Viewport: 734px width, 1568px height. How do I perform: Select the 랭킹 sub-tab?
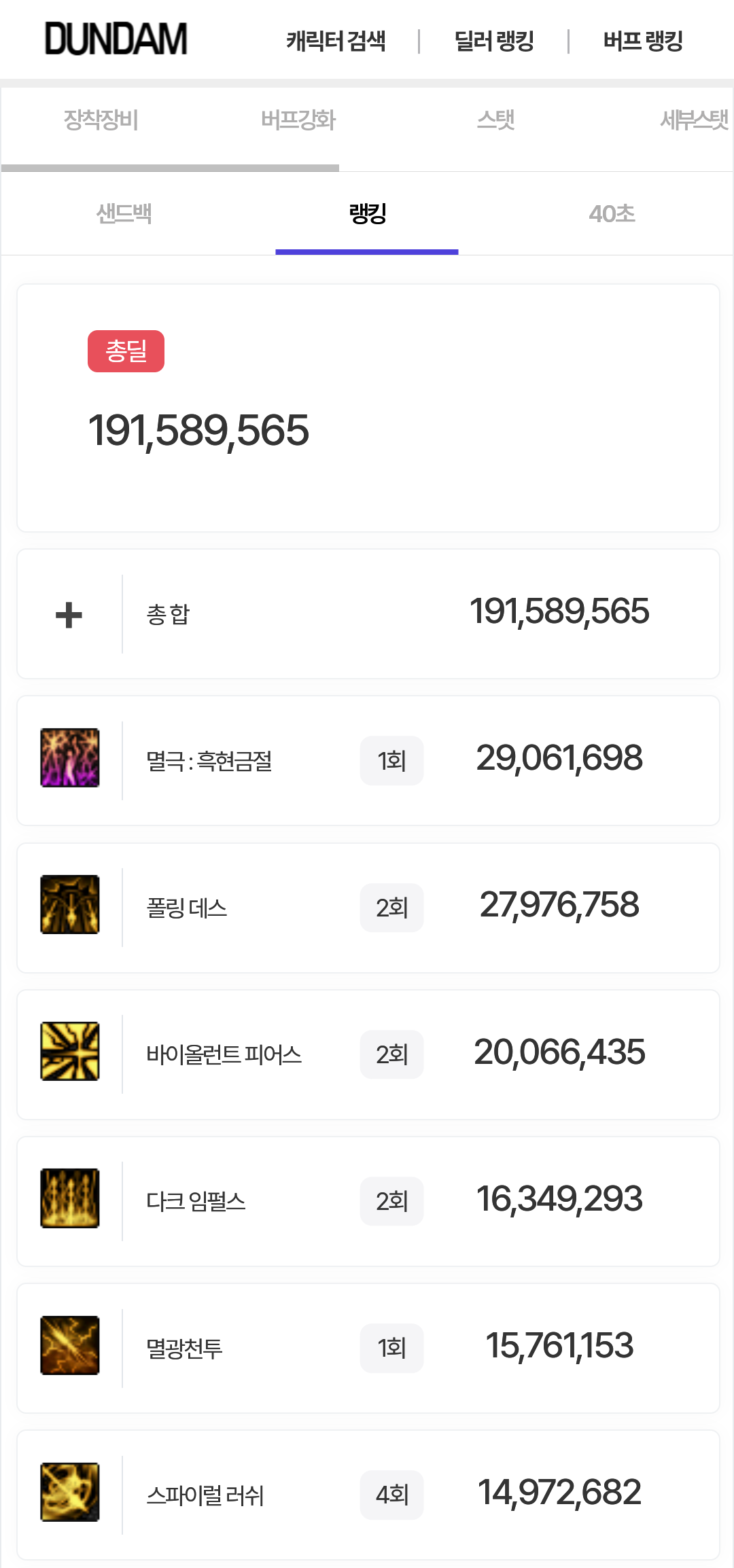367,214
